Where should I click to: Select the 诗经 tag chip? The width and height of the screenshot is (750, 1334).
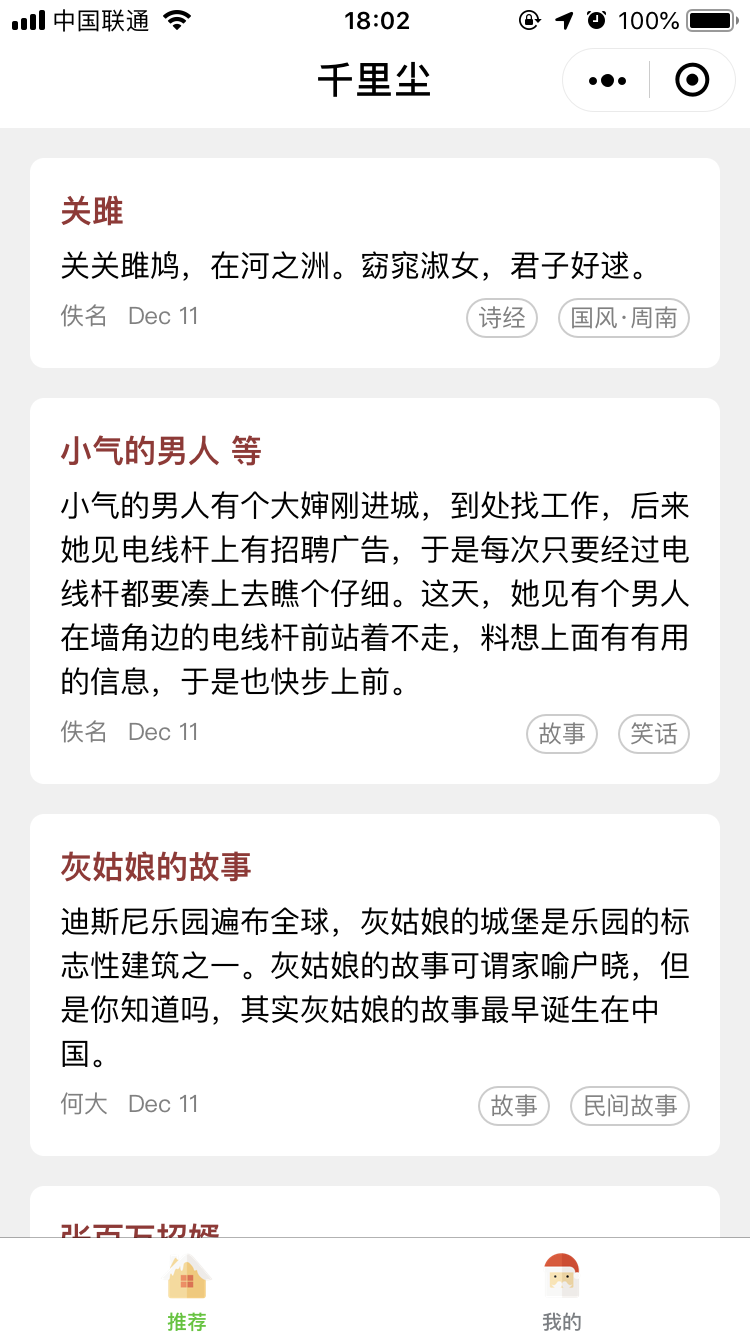[x=502, y=318]
